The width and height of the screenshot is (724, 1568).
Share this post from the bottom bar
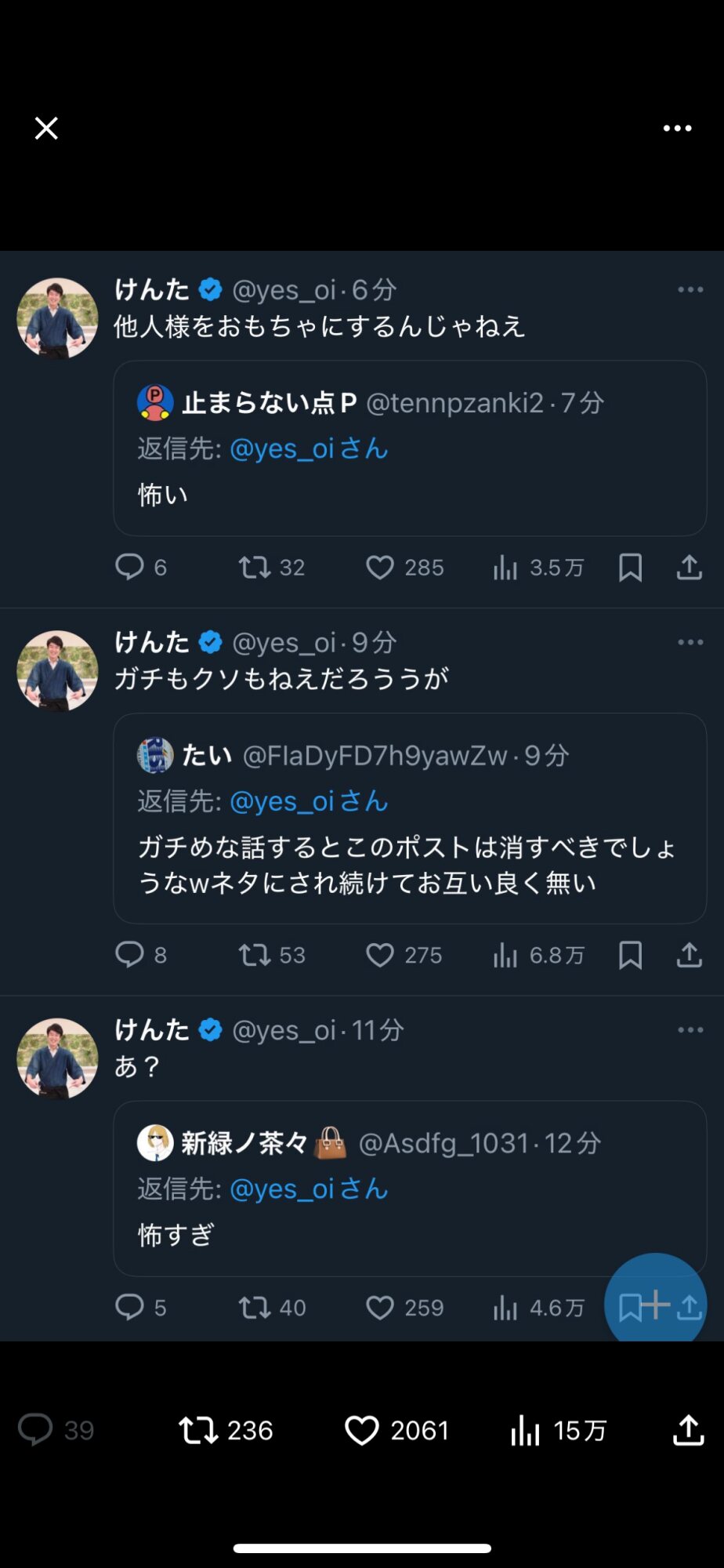pyautogui.click(x=688, y=1430)
